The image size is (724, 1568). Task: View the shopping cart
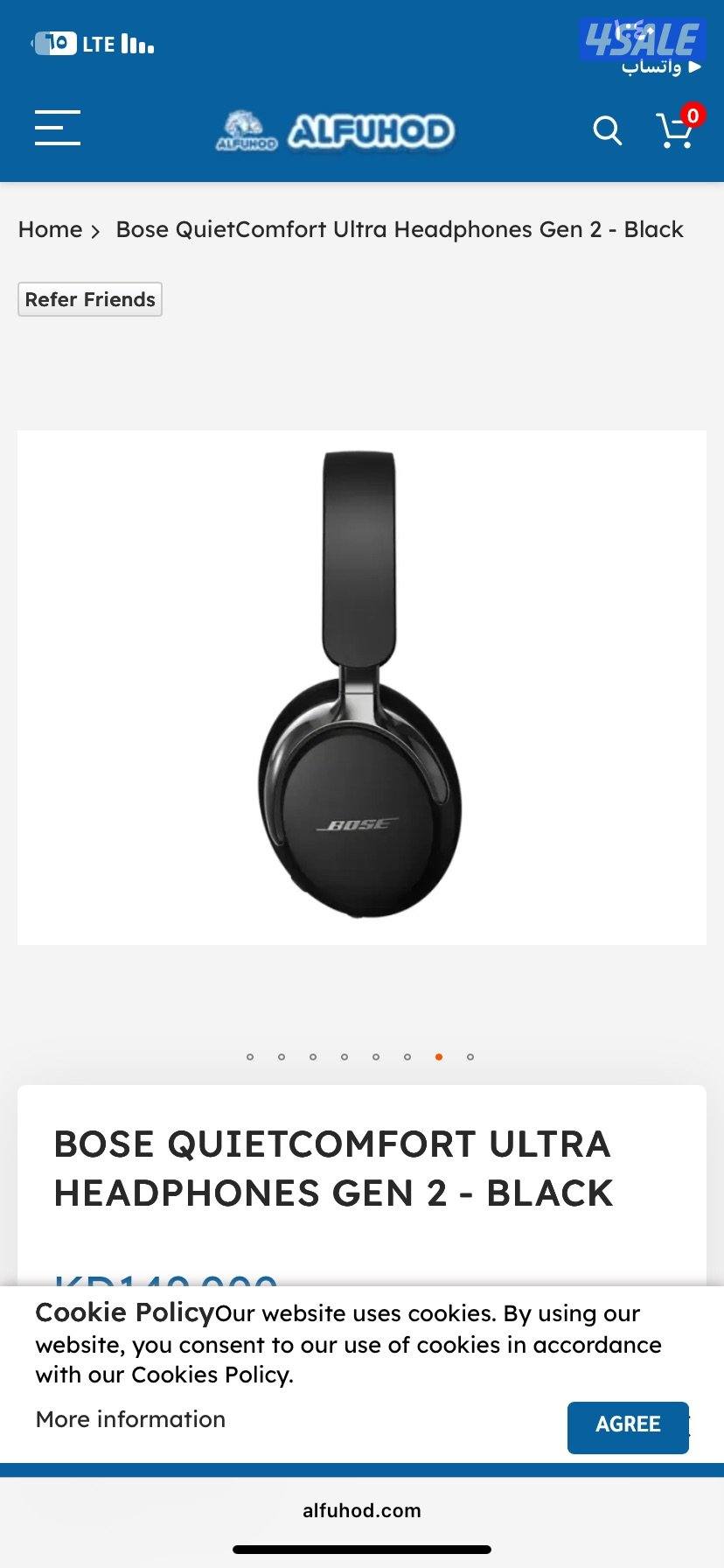click(675, 130)
